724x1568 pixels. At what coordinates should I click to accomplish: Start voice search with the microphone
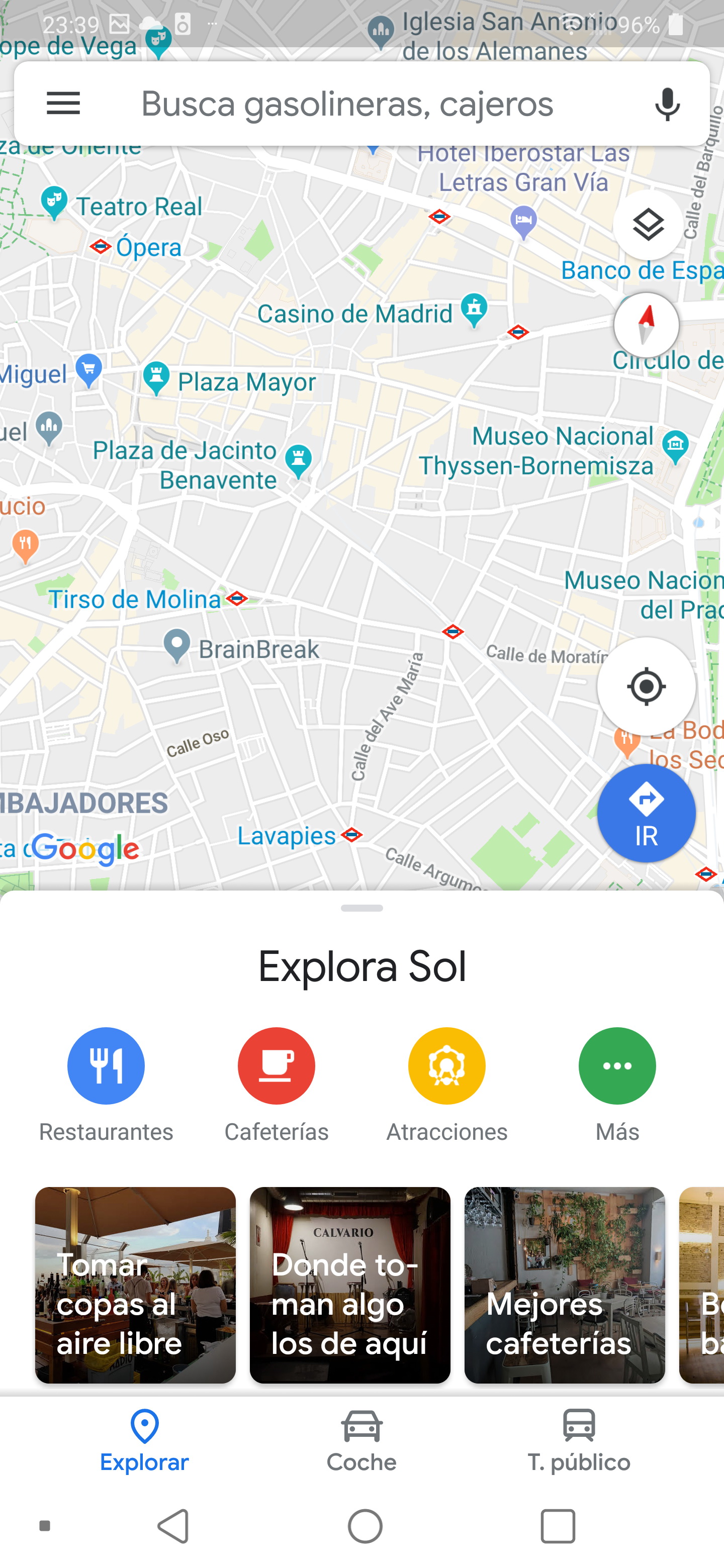click(x=667, y=104)
